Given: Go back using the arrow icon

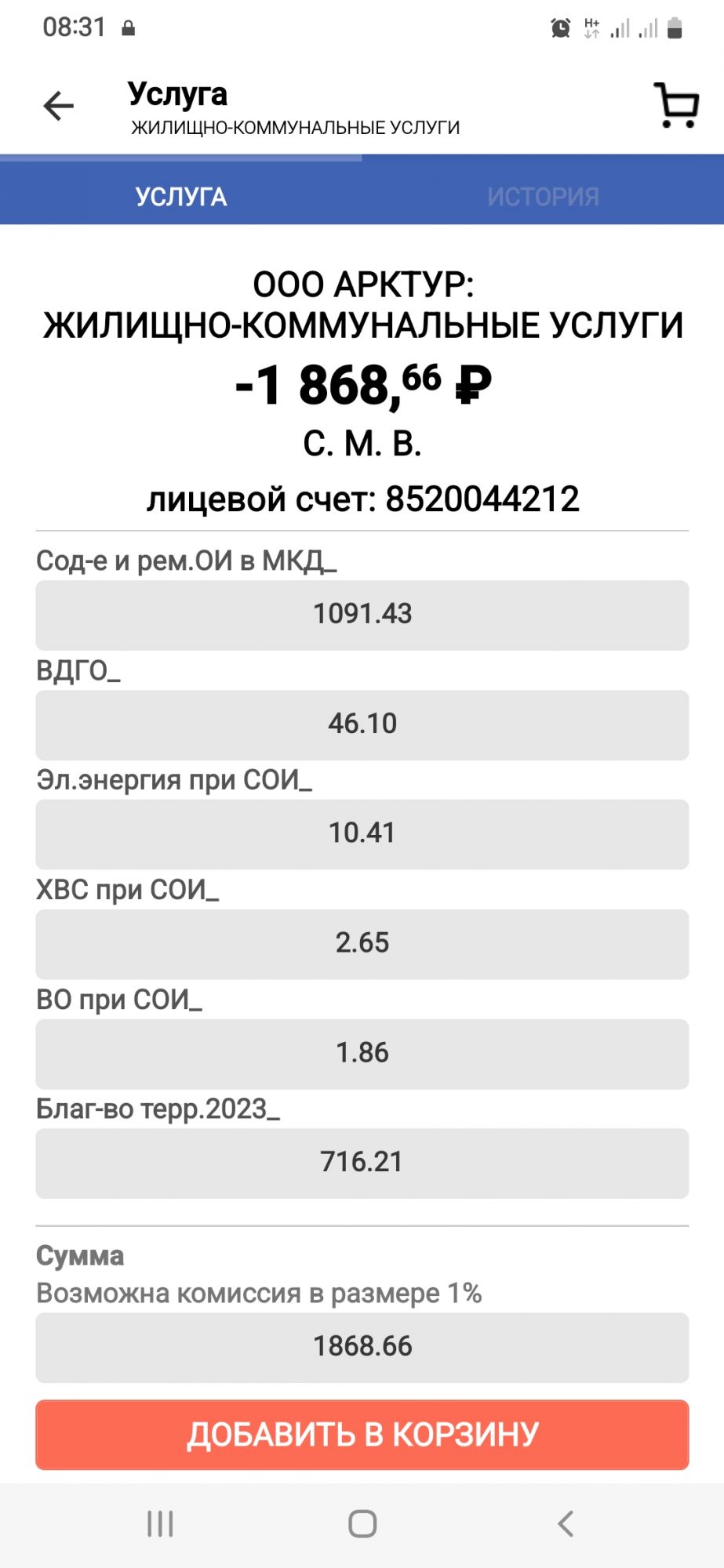Looking at the screenshot, I should pos(58,106).
